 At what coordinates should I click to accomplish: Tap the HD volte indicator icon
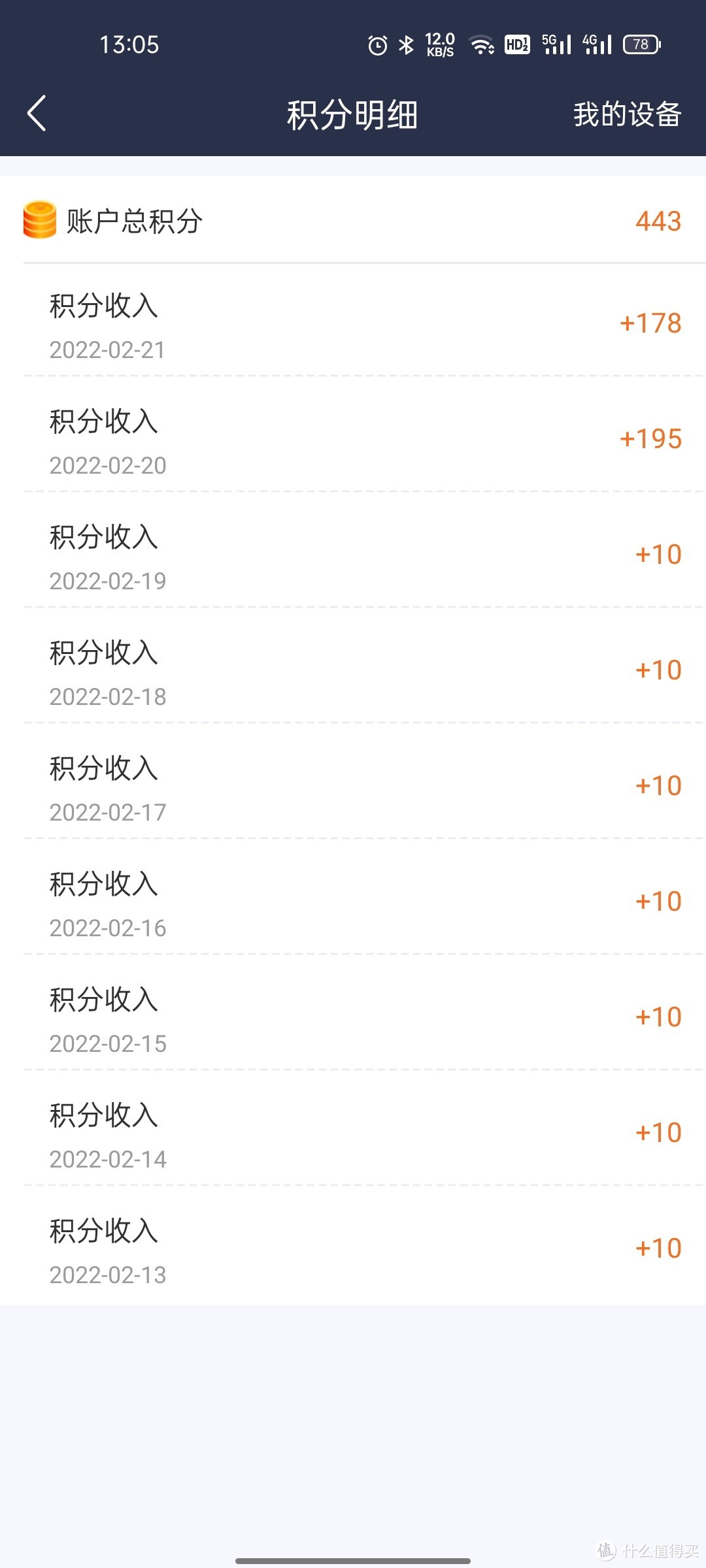[516, 44]
